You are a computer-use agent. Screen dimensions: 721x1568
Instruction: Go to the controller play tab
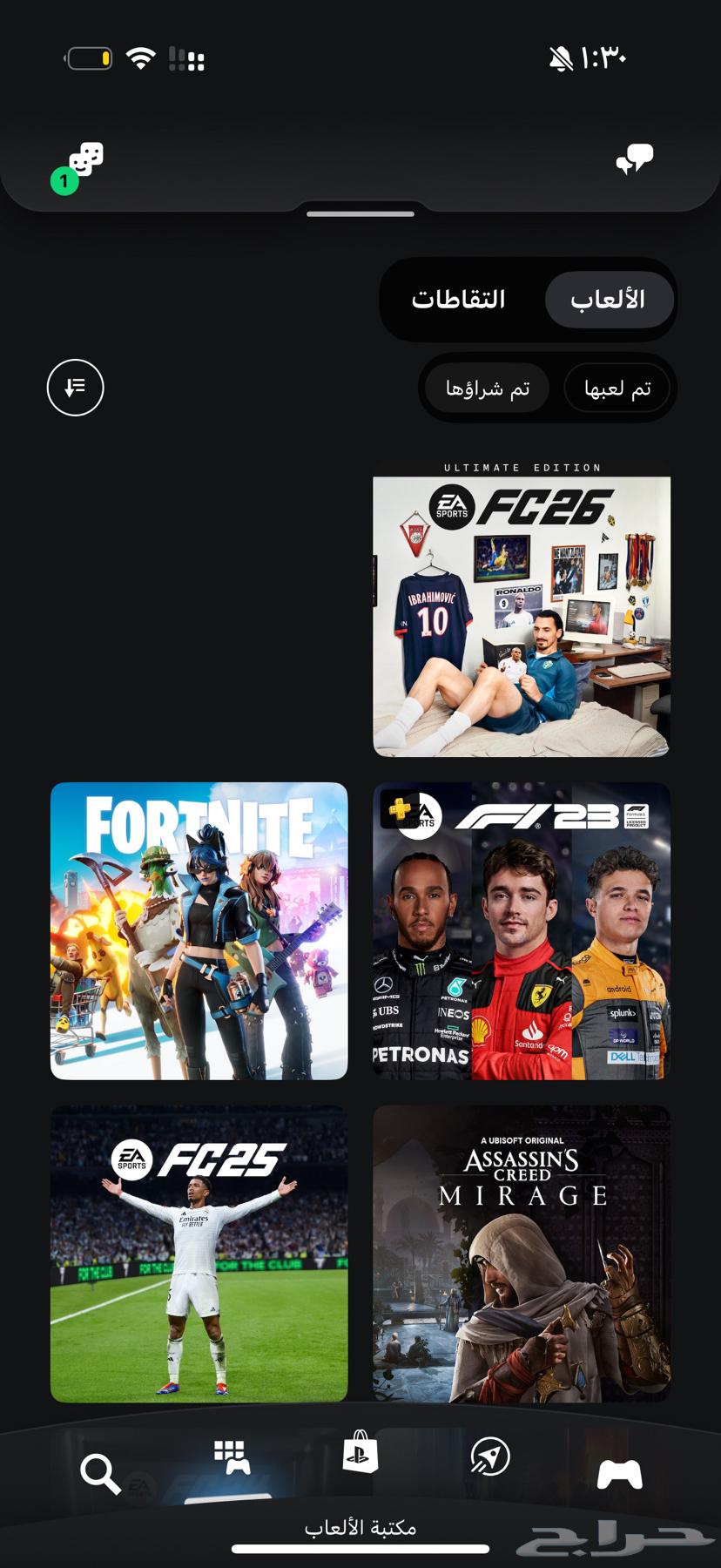coord(619,1474)
